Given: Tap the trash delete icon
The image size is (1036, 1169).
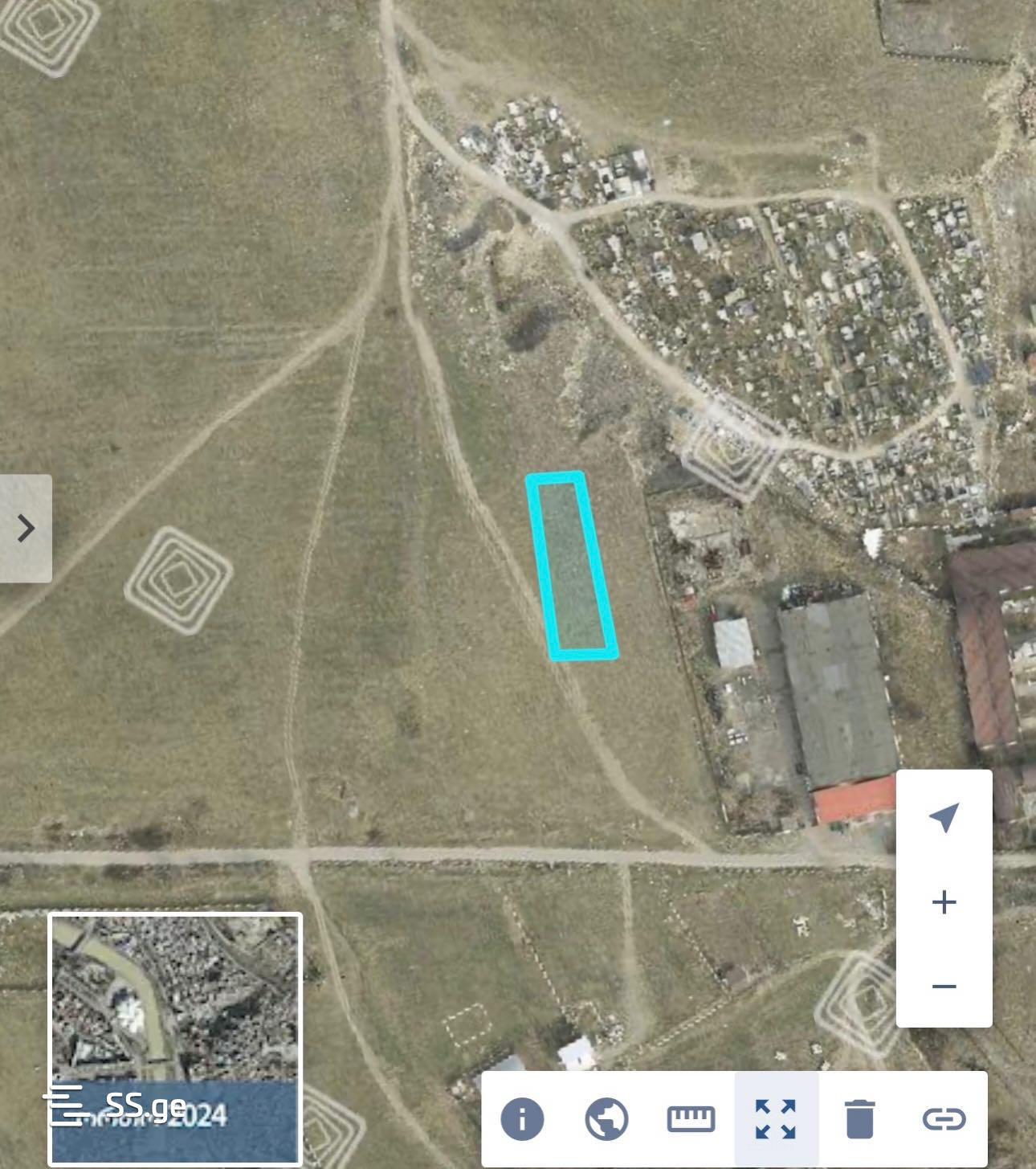Looking at the screenshot, I should 859,1118.
